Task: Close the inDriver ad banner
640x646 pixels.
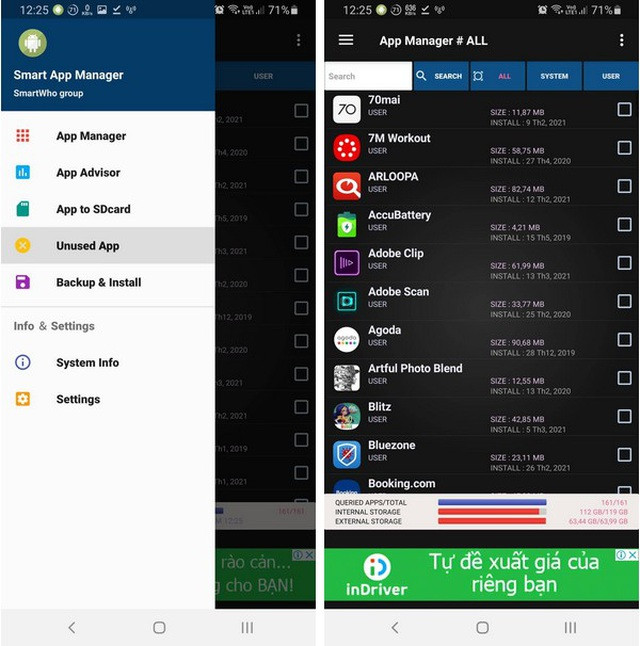Action: (632, 555)
